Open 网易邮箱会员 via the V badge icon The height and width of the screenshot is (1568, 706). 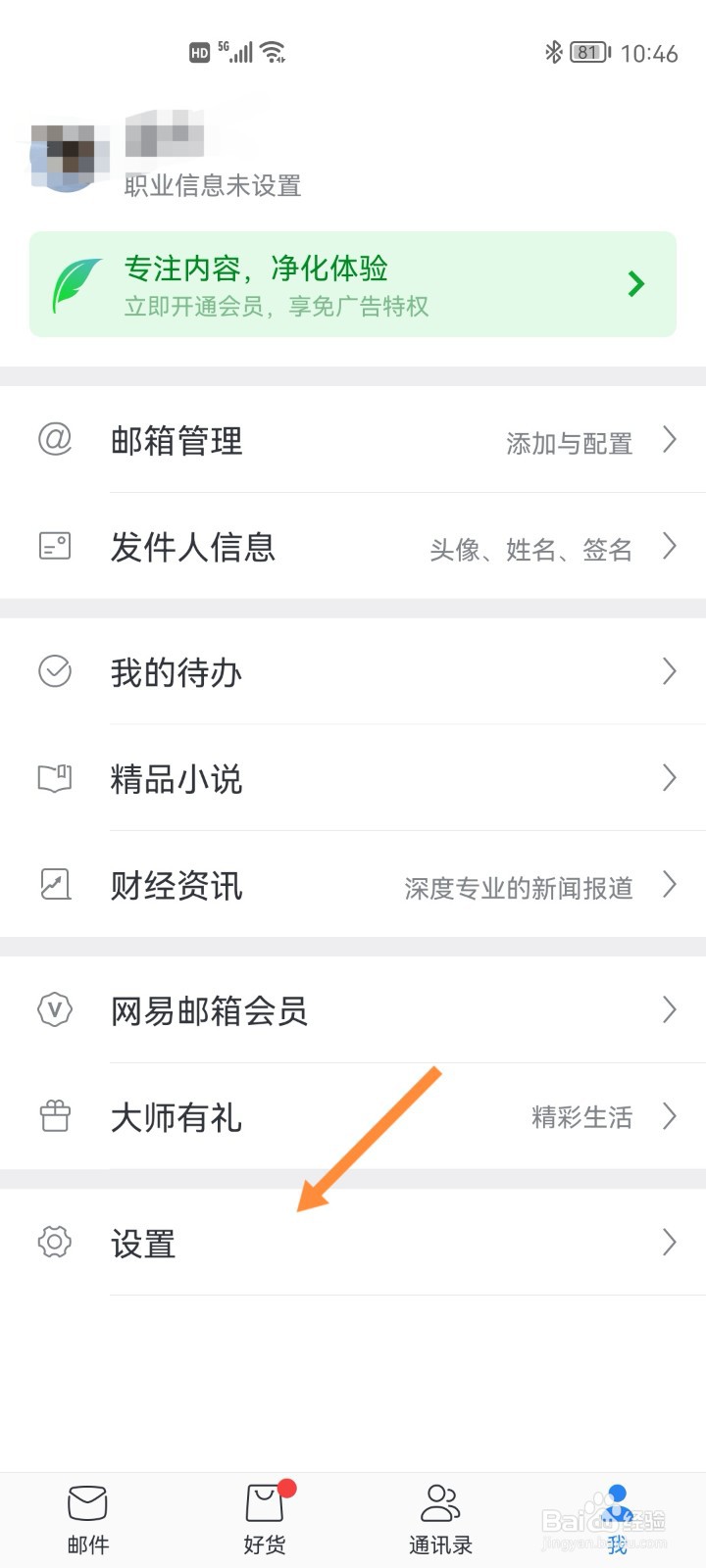pyautogui.click(x=54, y=1009)
